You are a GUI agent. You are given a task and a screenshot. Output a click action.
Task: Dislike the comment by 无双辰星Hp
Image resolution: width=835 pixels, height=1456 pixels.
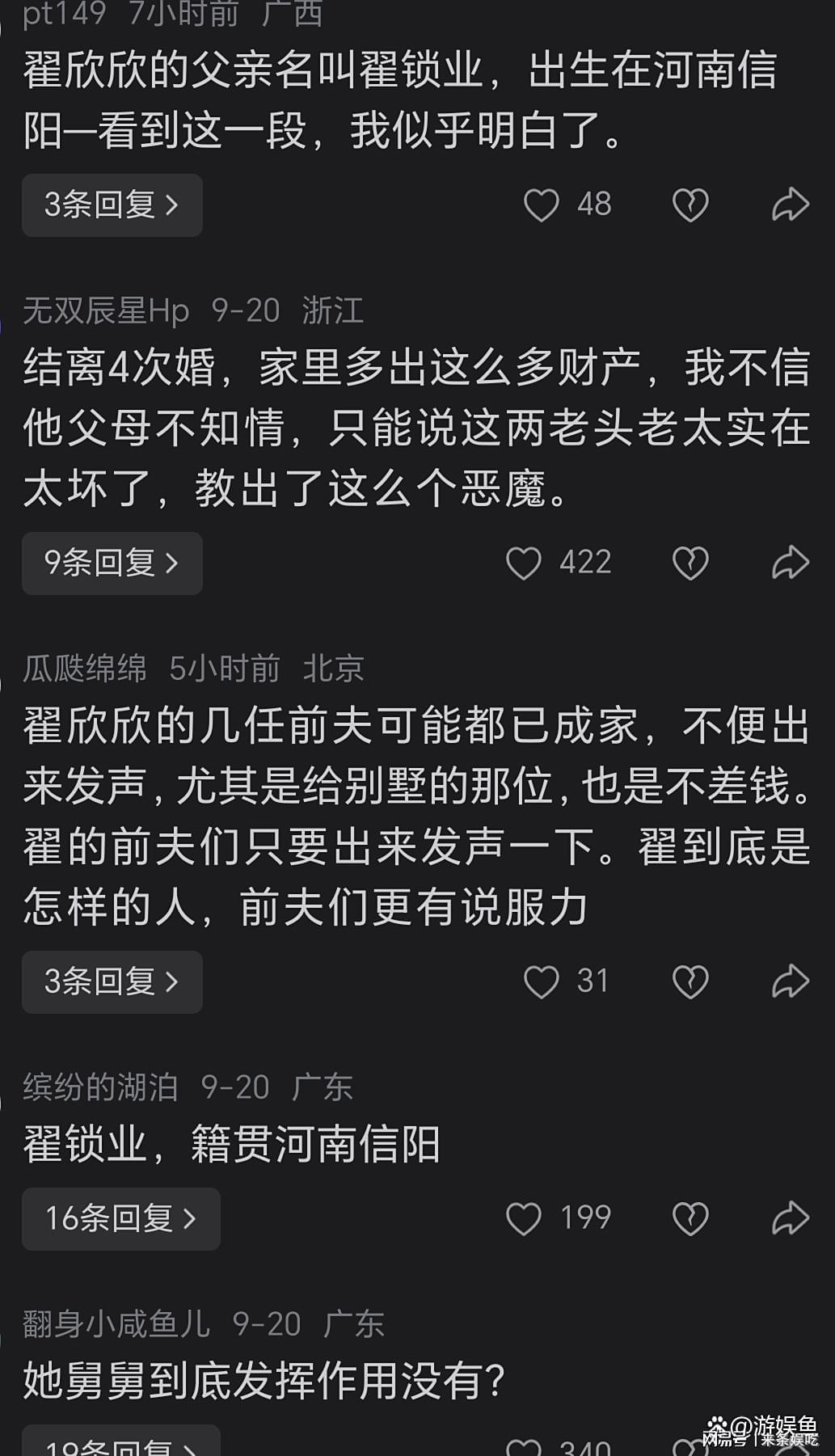690,563
